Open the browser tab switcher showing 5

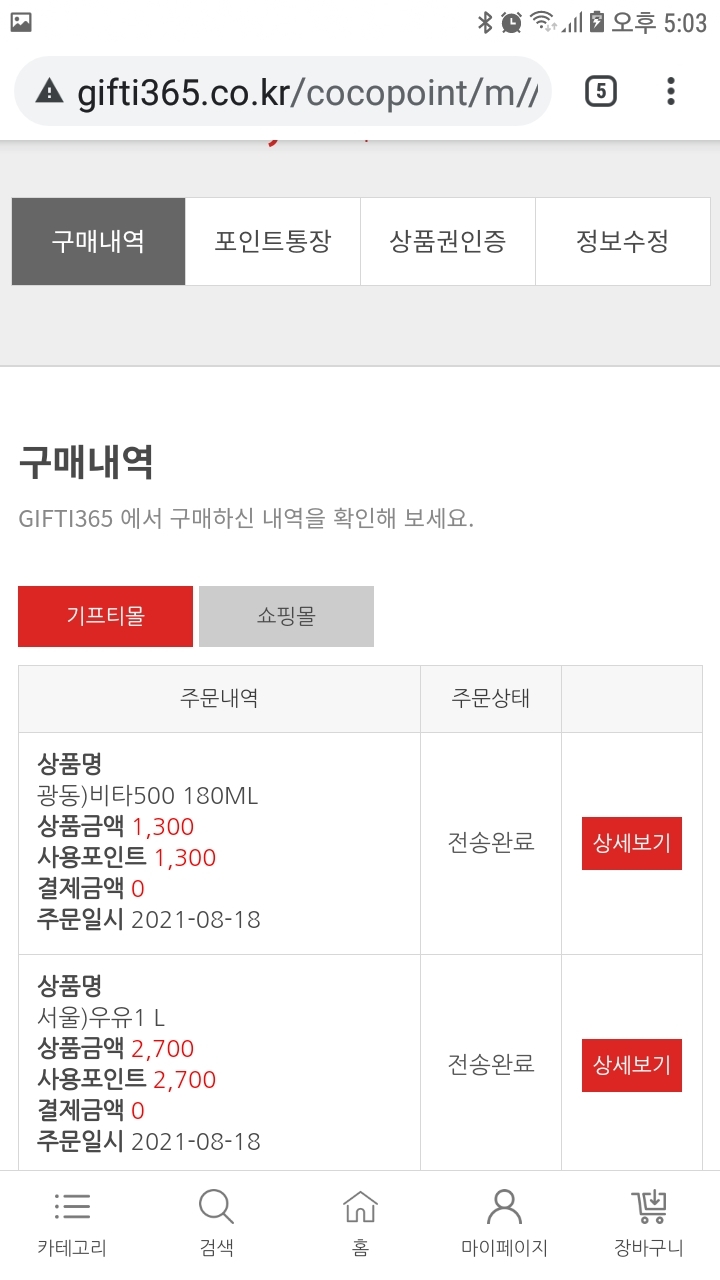click(x=600, y=92)
